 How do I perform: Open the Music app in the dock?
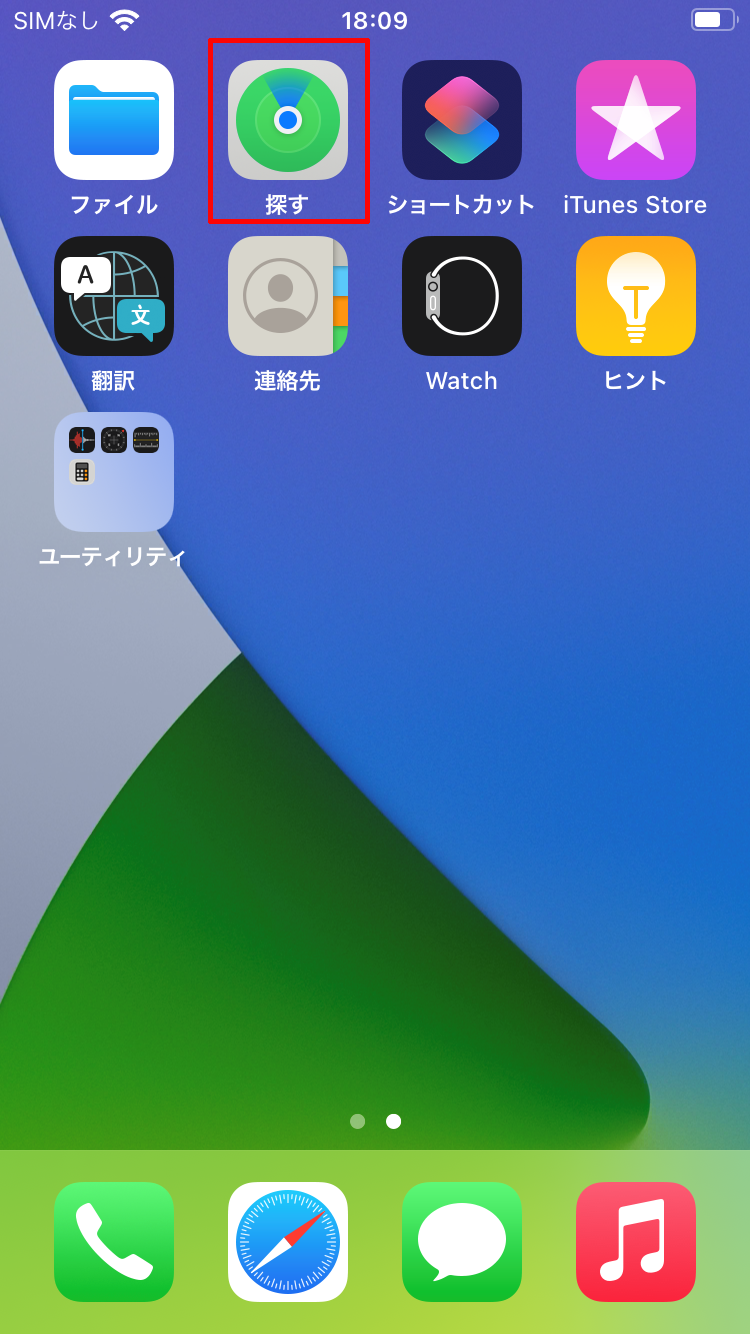point(636,1242)
